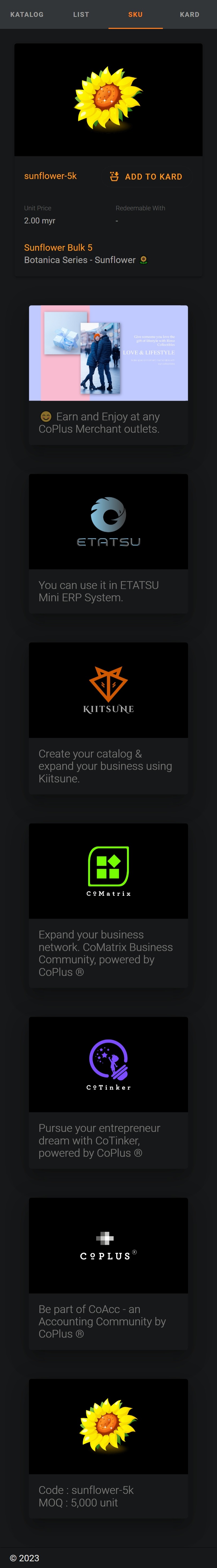Open the CoMatrix Business Community card

coord(108,905)
